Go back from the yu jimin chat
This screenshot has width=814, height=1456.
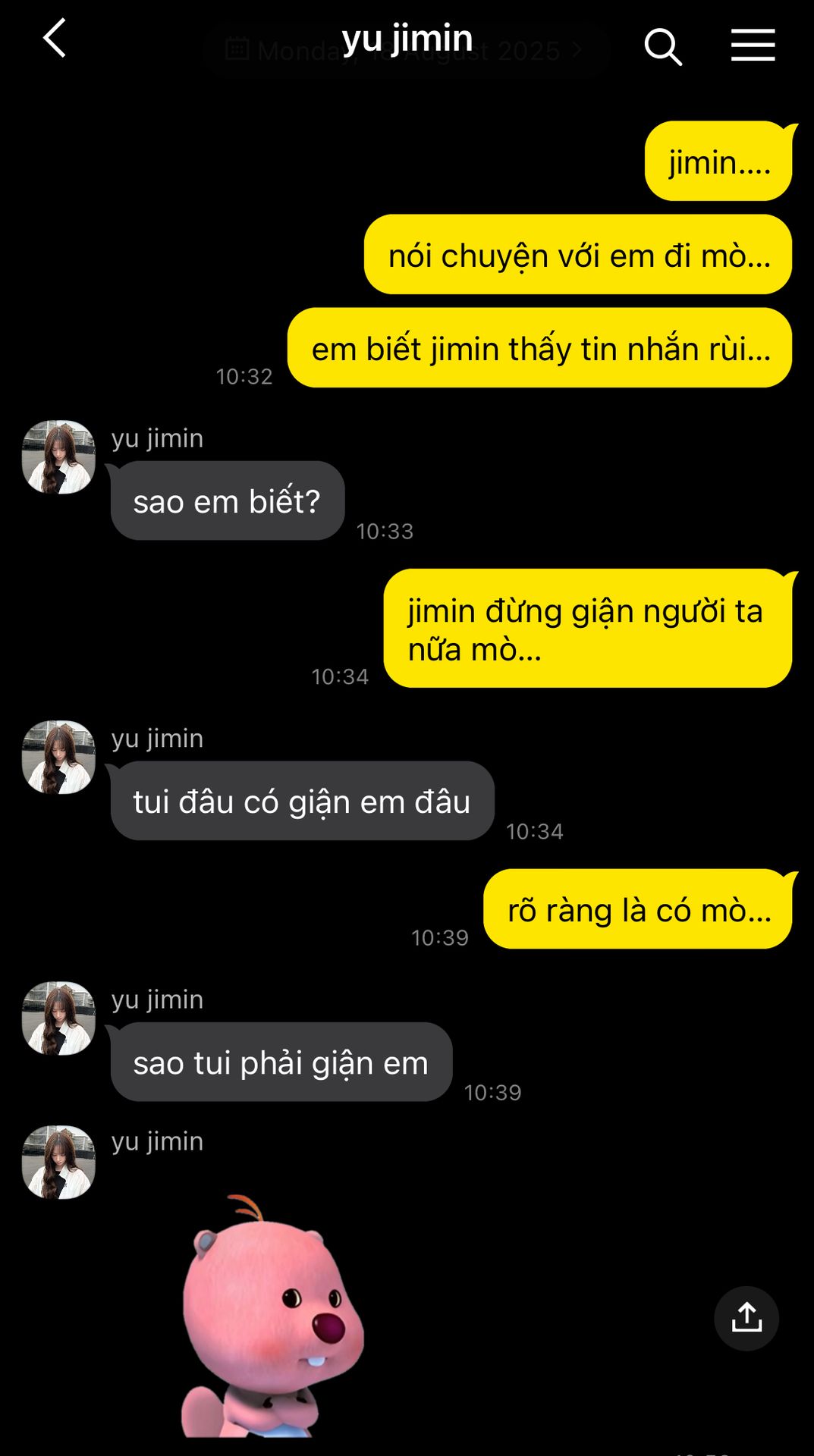(55, 39)
